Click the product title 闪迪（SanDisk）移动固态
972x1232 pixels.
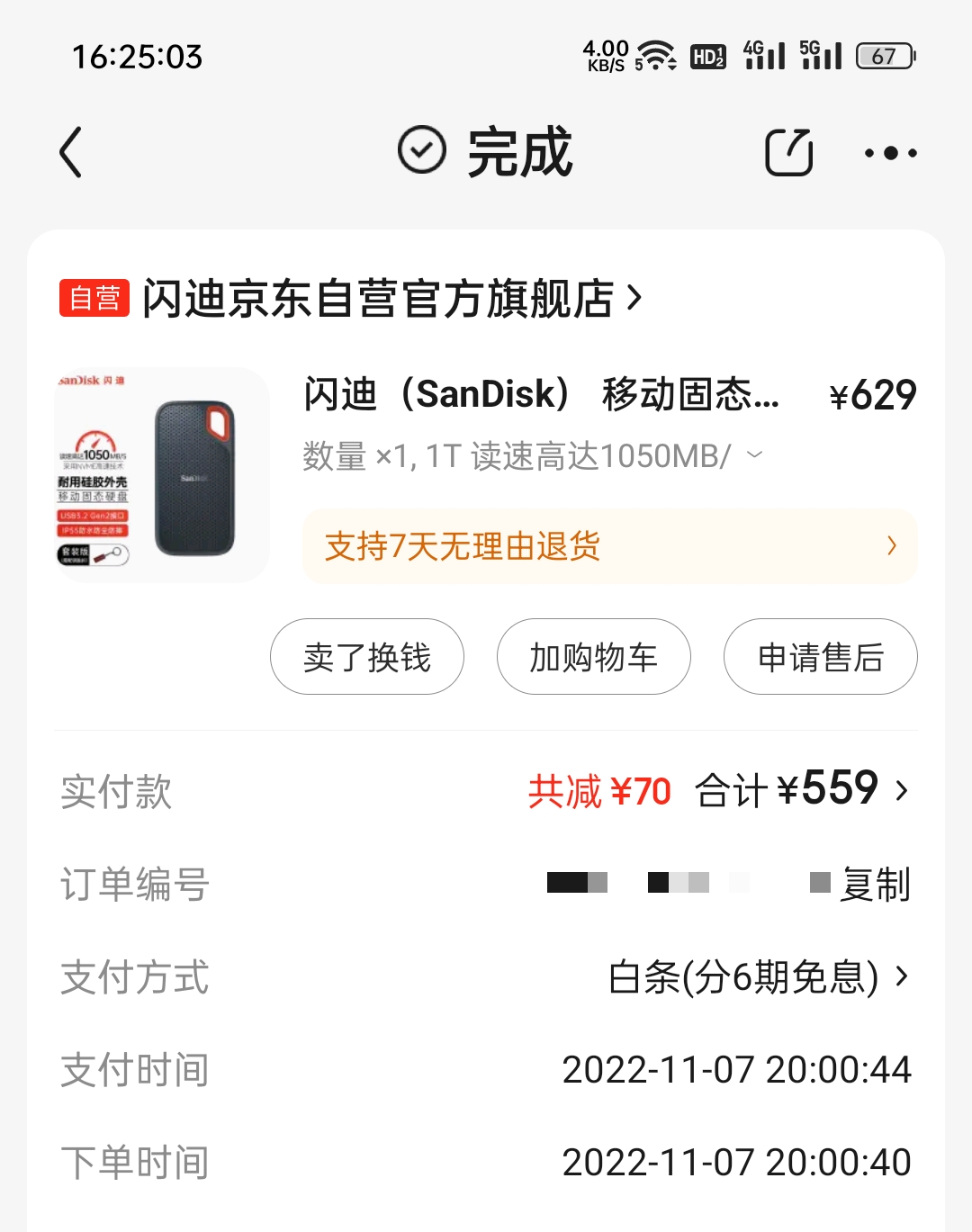540,396
